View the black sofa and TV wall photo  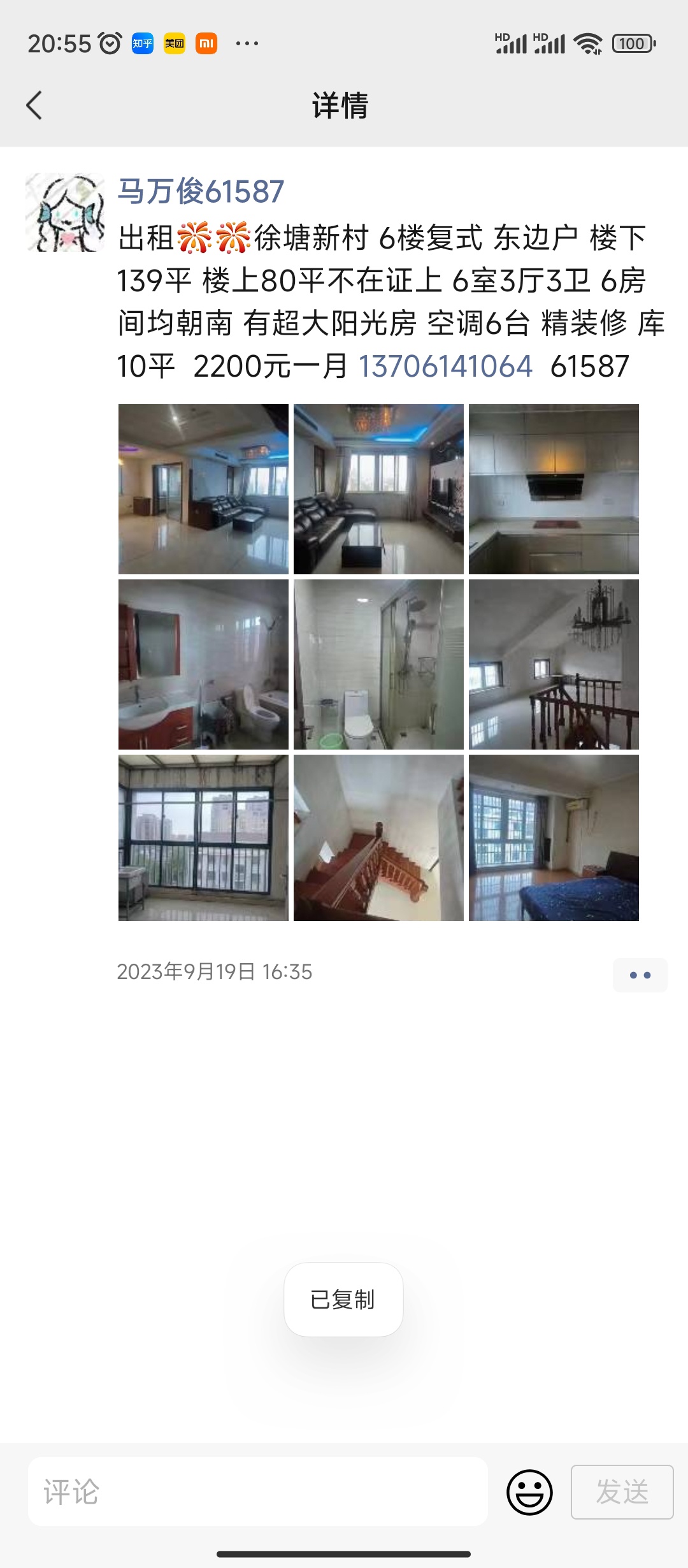coord(378,489)
